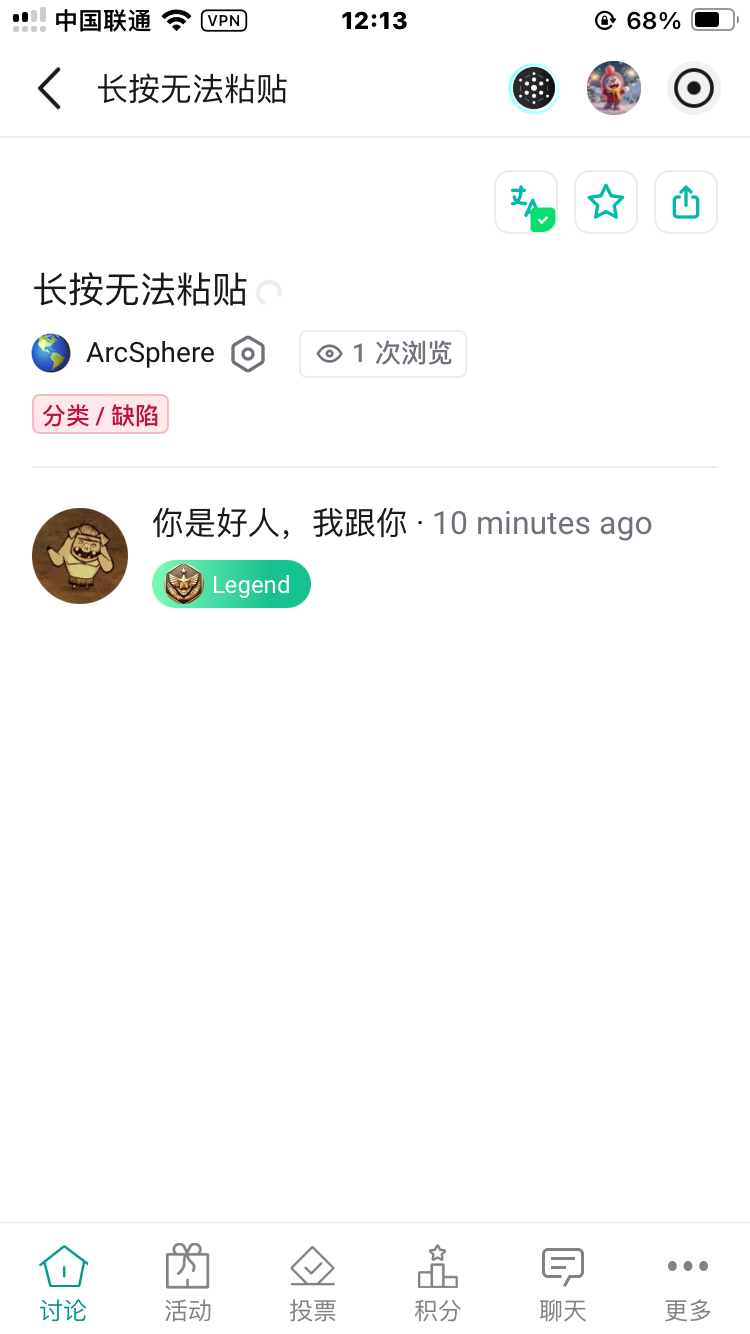The image size is (750, 1334).
Task: Select the 投票 ballot icon
Action: point(312,1265)
